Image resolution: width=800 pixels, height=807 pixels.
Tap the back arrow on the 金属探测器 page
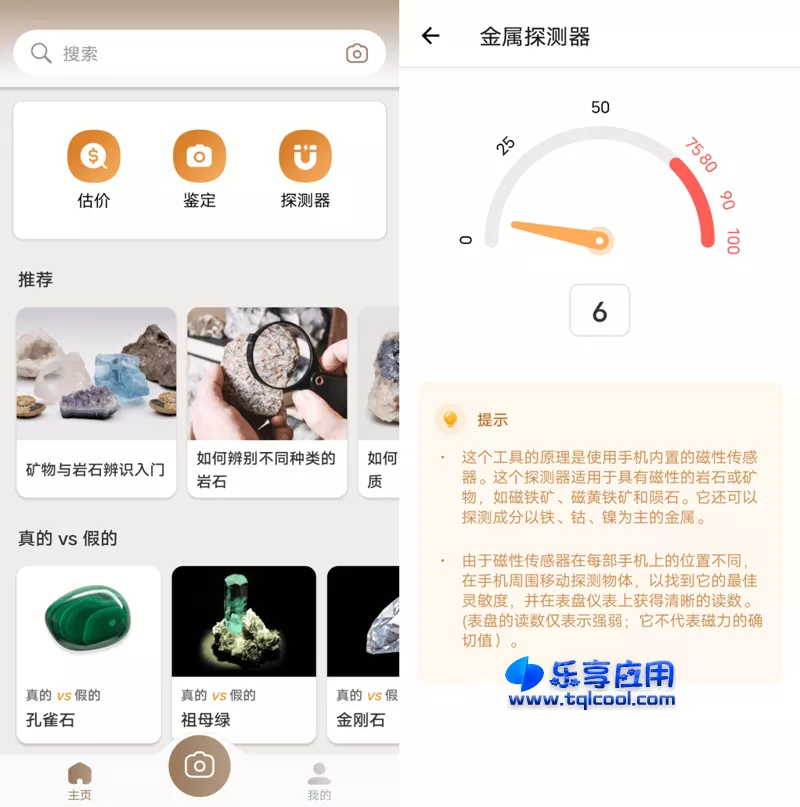pyautogui.click(x=430, y=35)
